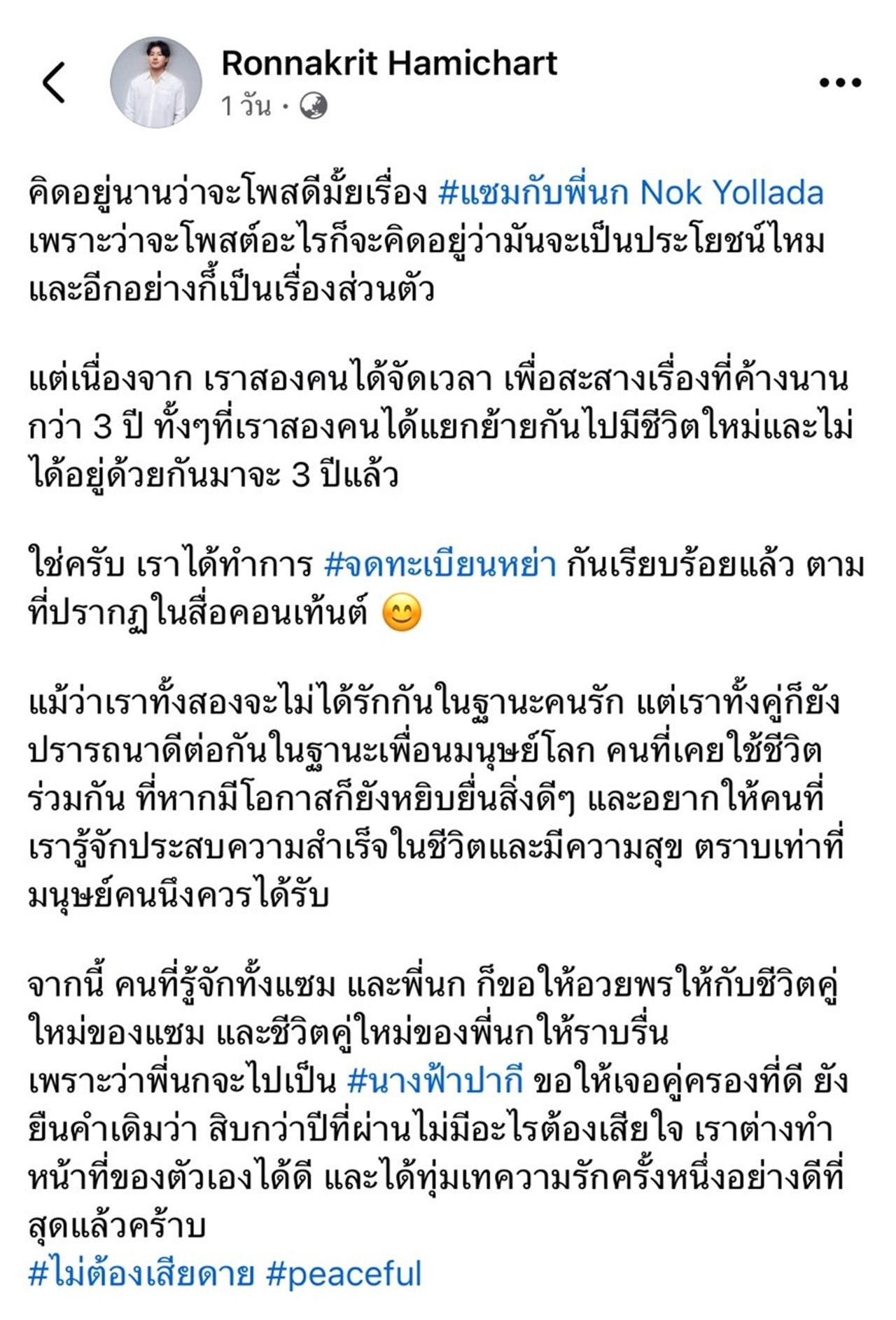Open the hashtag #นางฟ้าปากี

[x=435, y=1081]
